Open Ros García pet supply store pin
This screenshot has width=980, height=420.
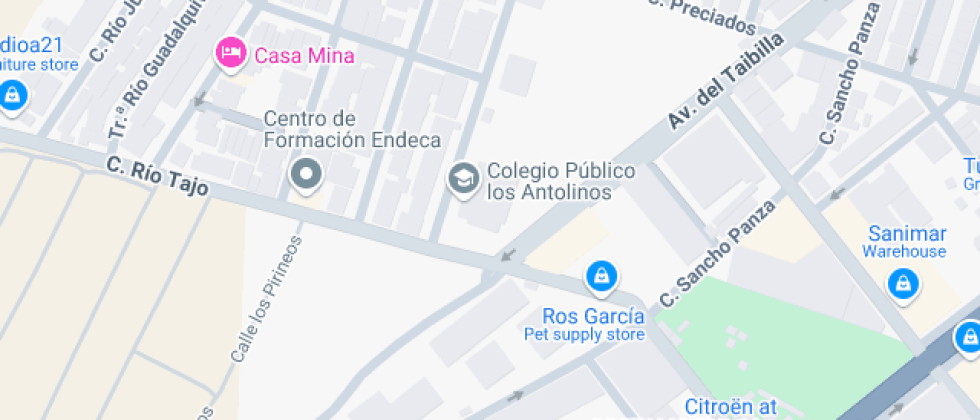[601, 277]
